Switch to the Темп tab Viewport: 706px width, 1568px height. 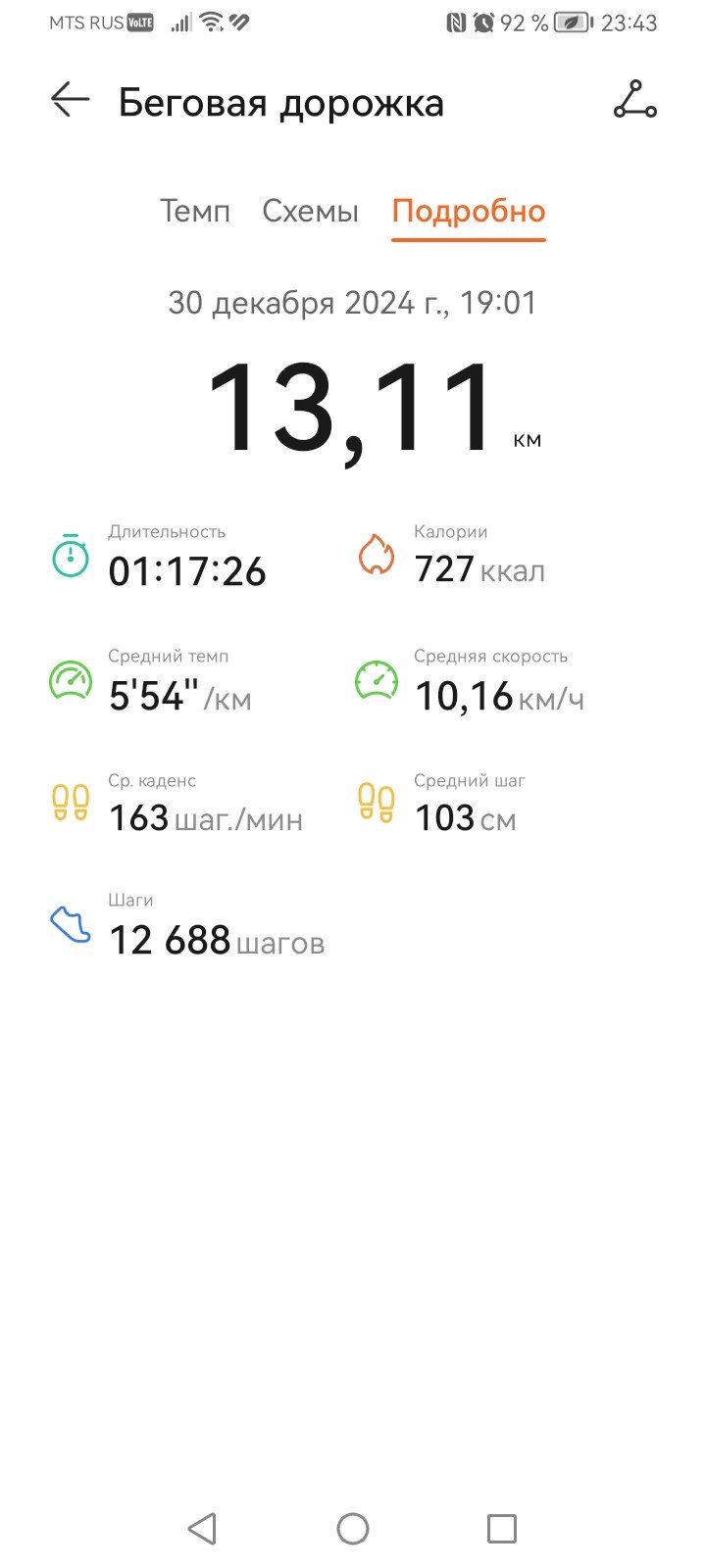coord(195,211)
